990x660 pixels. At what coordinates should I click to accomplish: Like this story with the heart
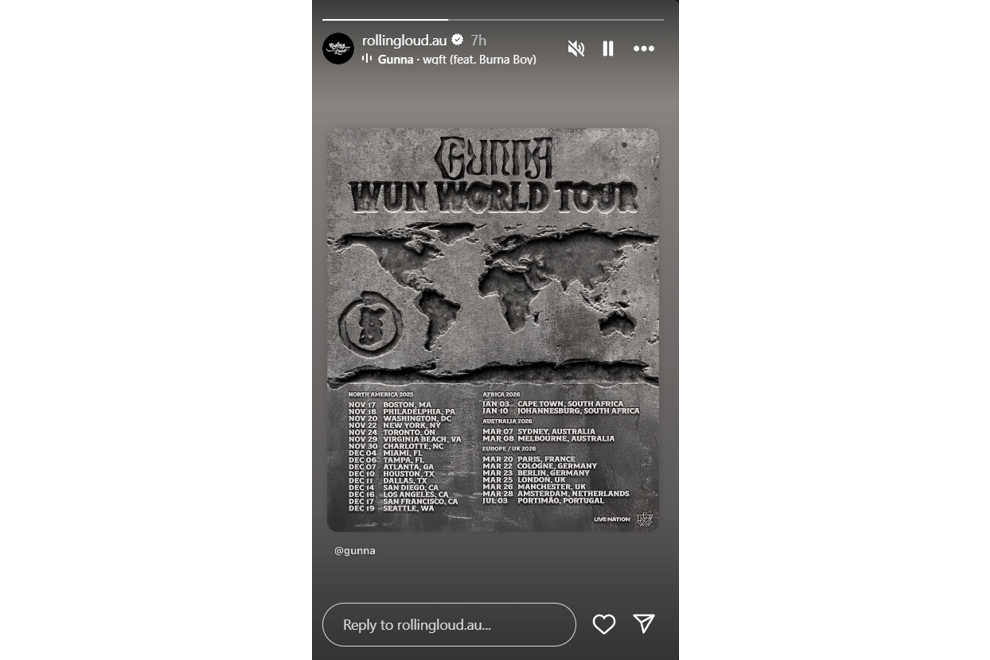point(604,624)
